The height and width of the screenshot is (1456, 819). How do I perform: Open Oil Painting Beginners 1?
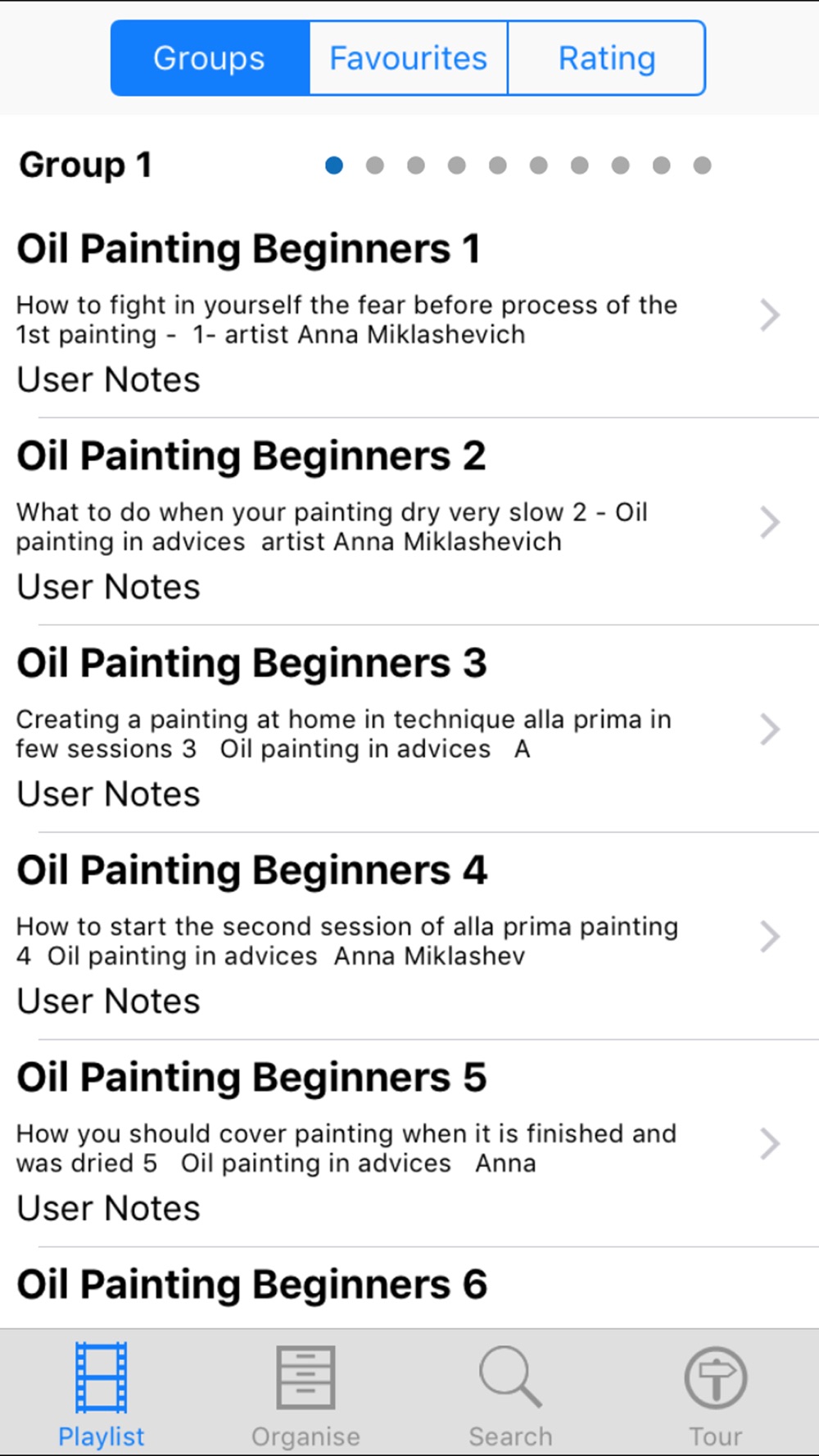click(x=409, y=314)
